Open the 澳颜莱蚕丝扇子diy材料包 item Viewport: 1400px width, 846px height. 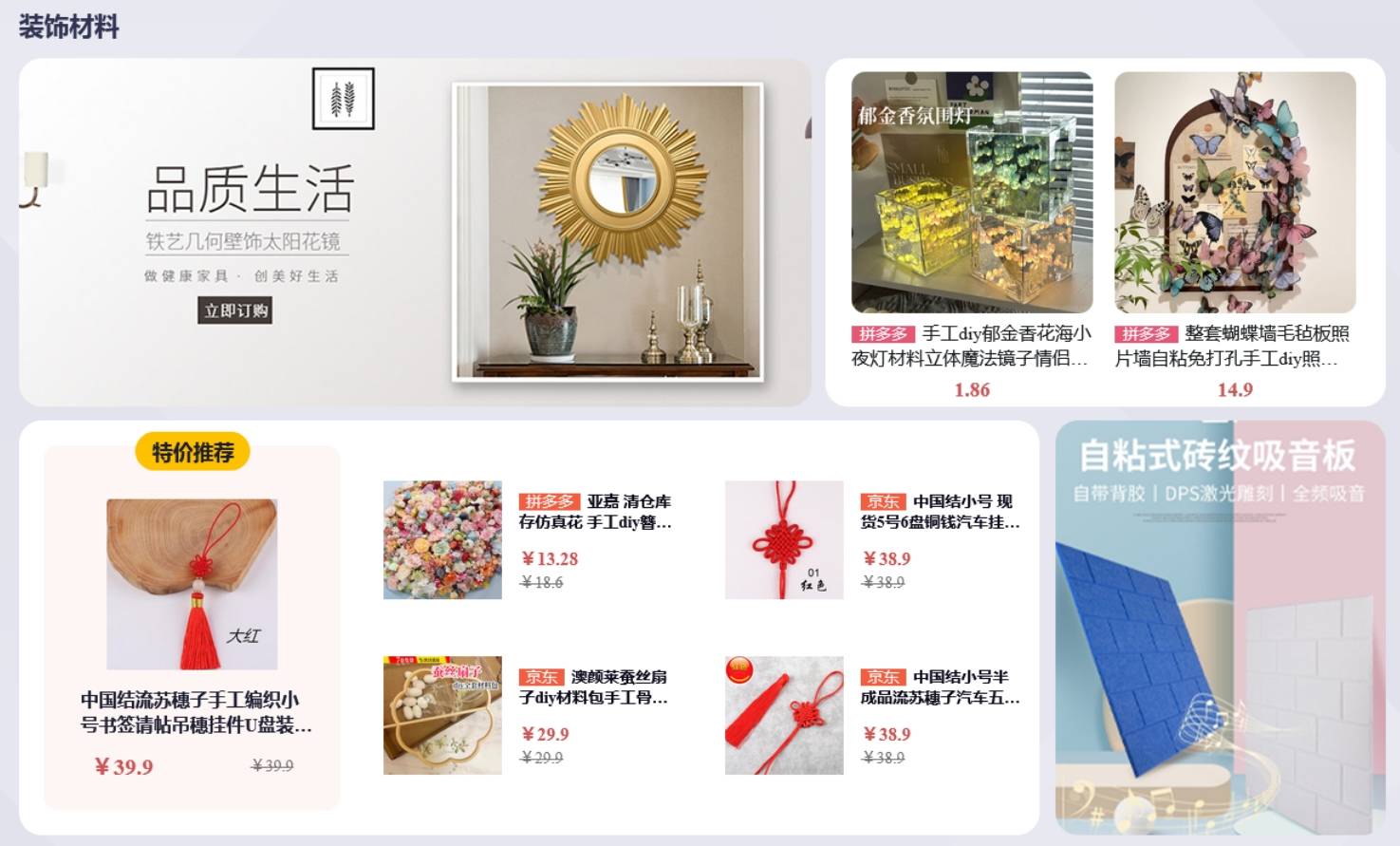tap(528, 715)
